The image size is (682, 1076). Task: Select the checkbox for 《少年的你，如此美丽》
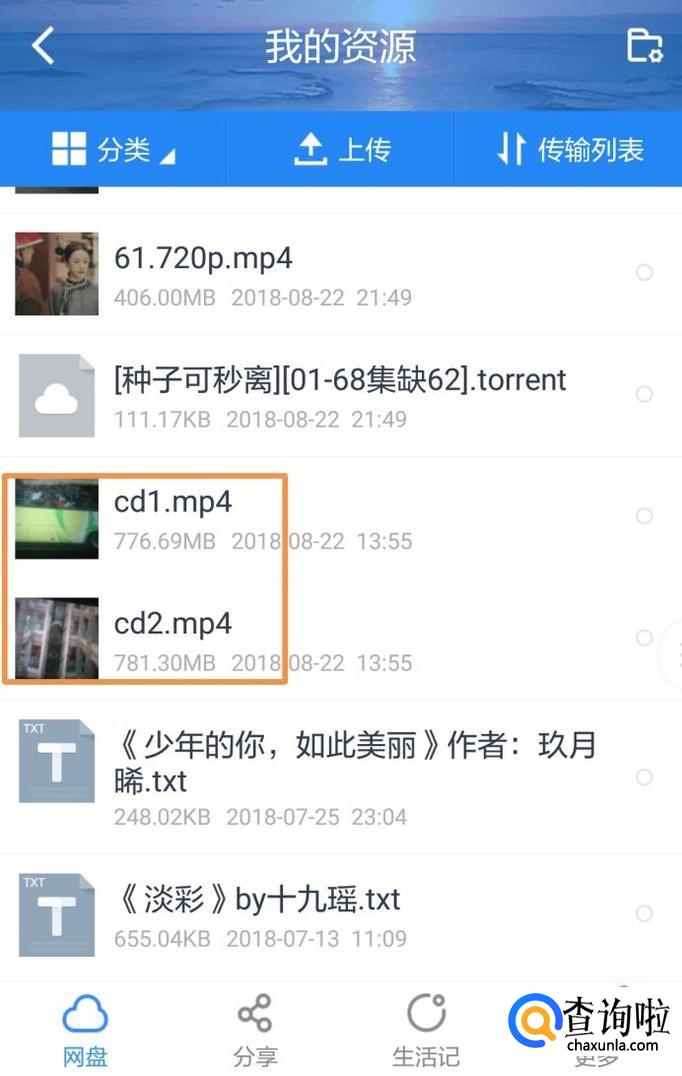click(x=644, y=777)
